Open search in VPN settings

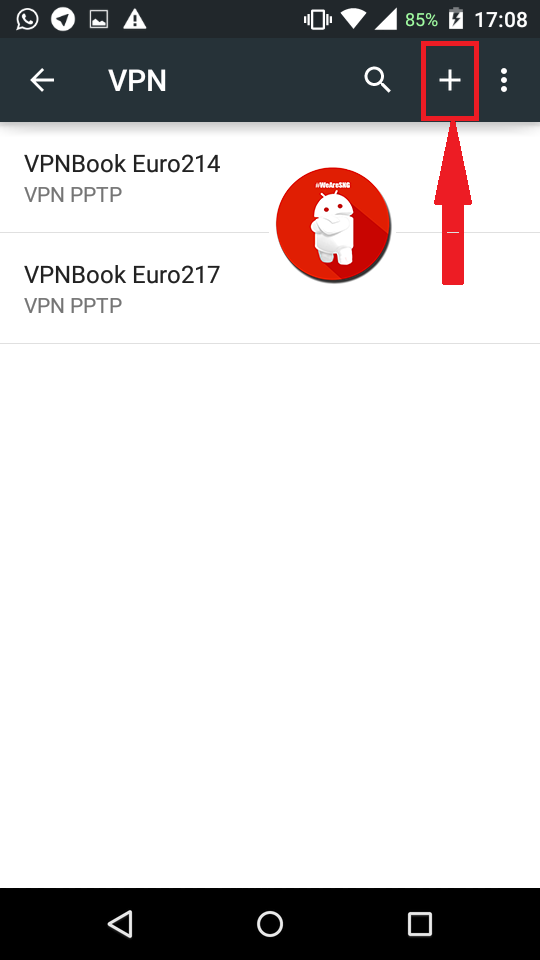pyautogui.click(x=377, y=80)
